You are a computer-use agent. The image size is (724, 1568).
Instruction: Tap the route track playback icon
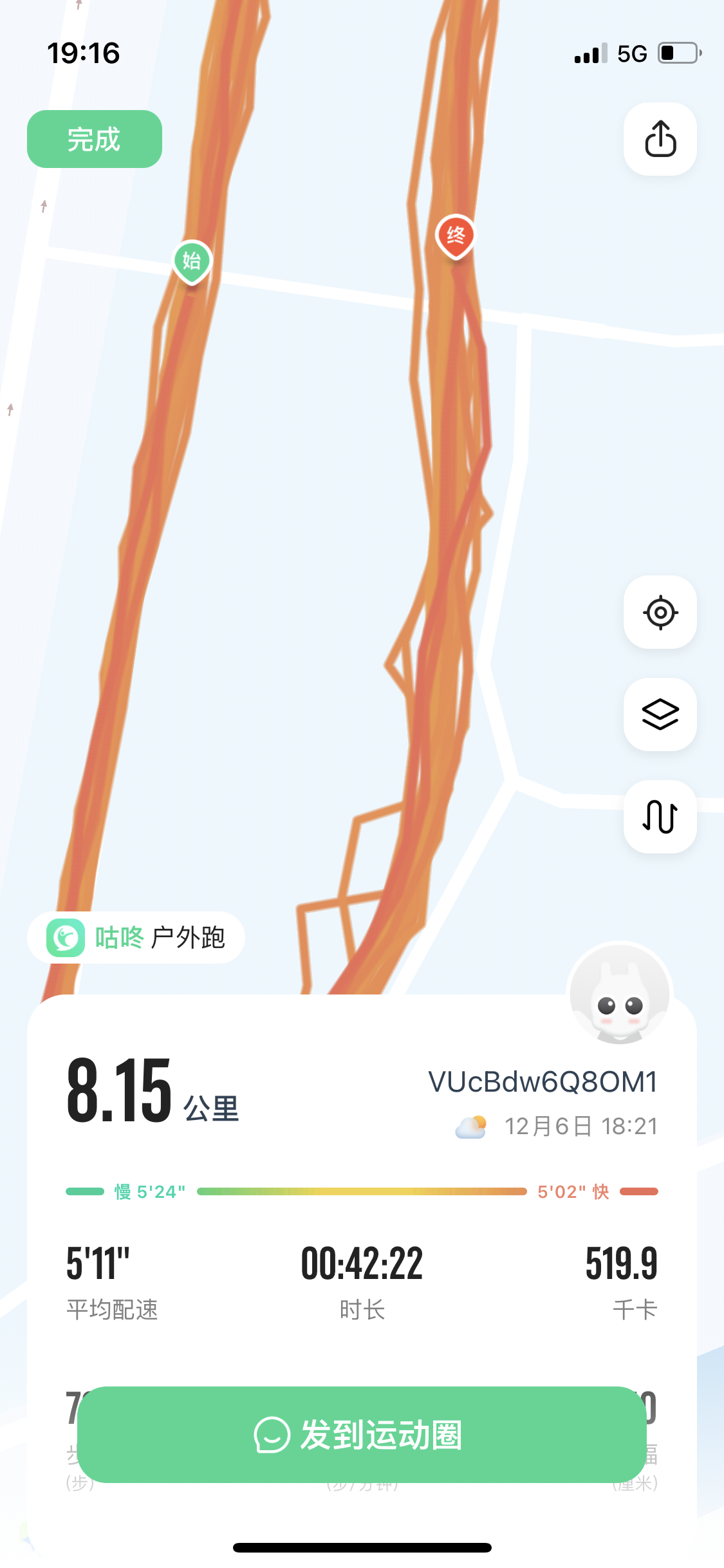tap(660, 817)
